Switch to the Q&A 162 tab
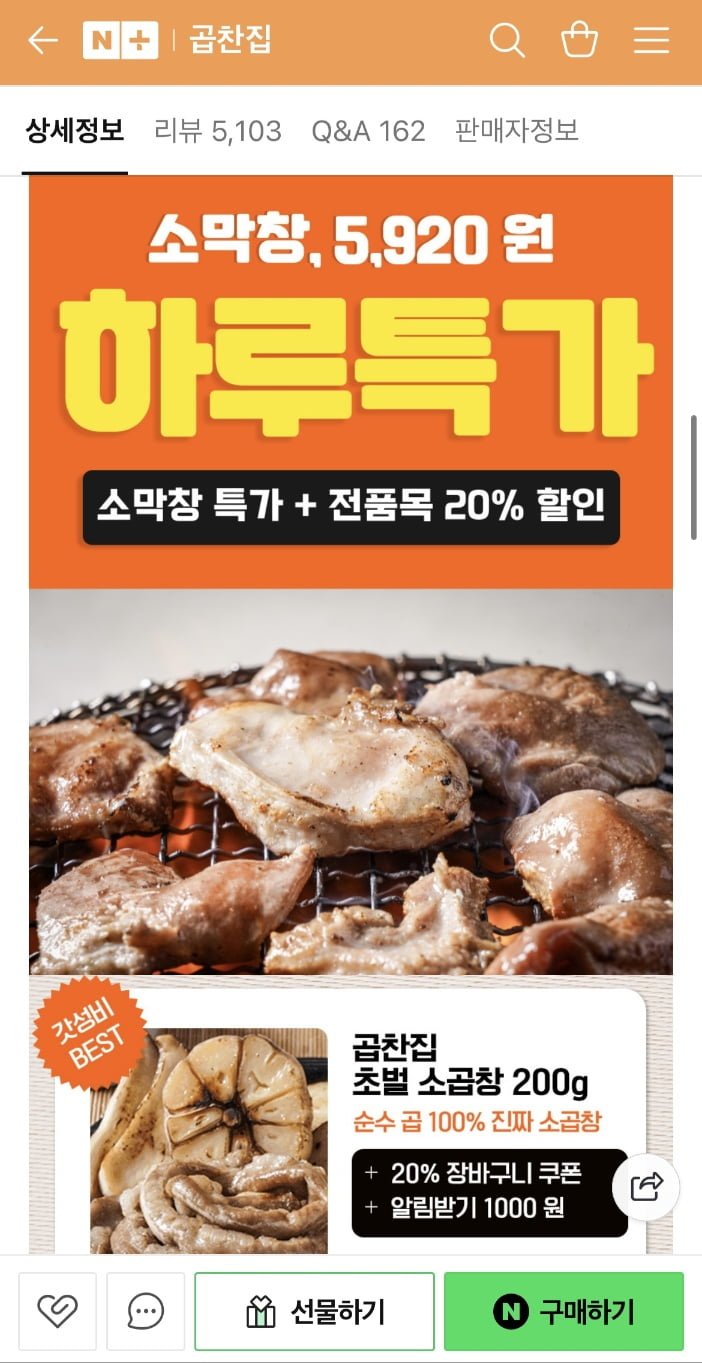The width and height of the screenshot is (702, 1363). (x=368, y=131)
